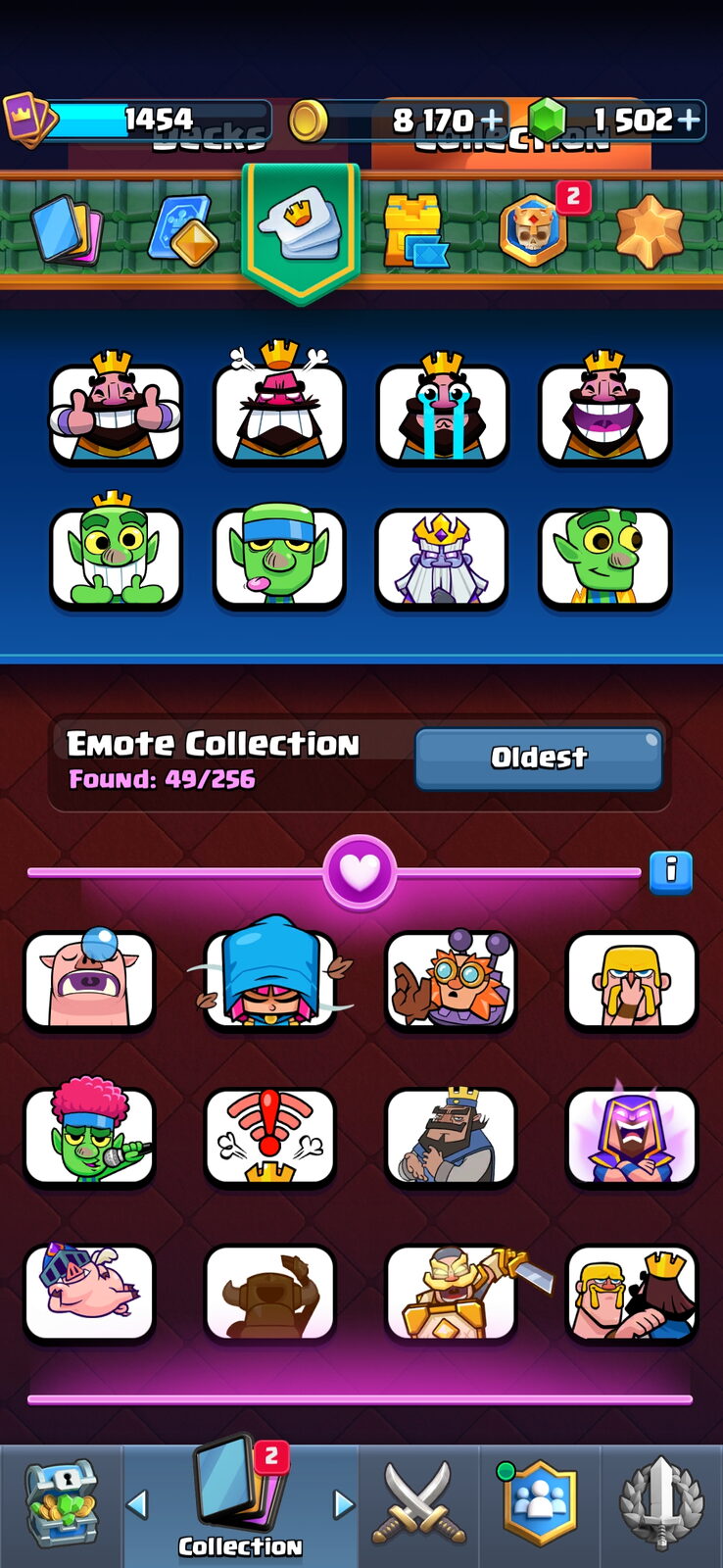Viewport: 723px width, 1568px height.
Task: Choose the no Wi-Fi signal emote
Action: coord(270,1137)
